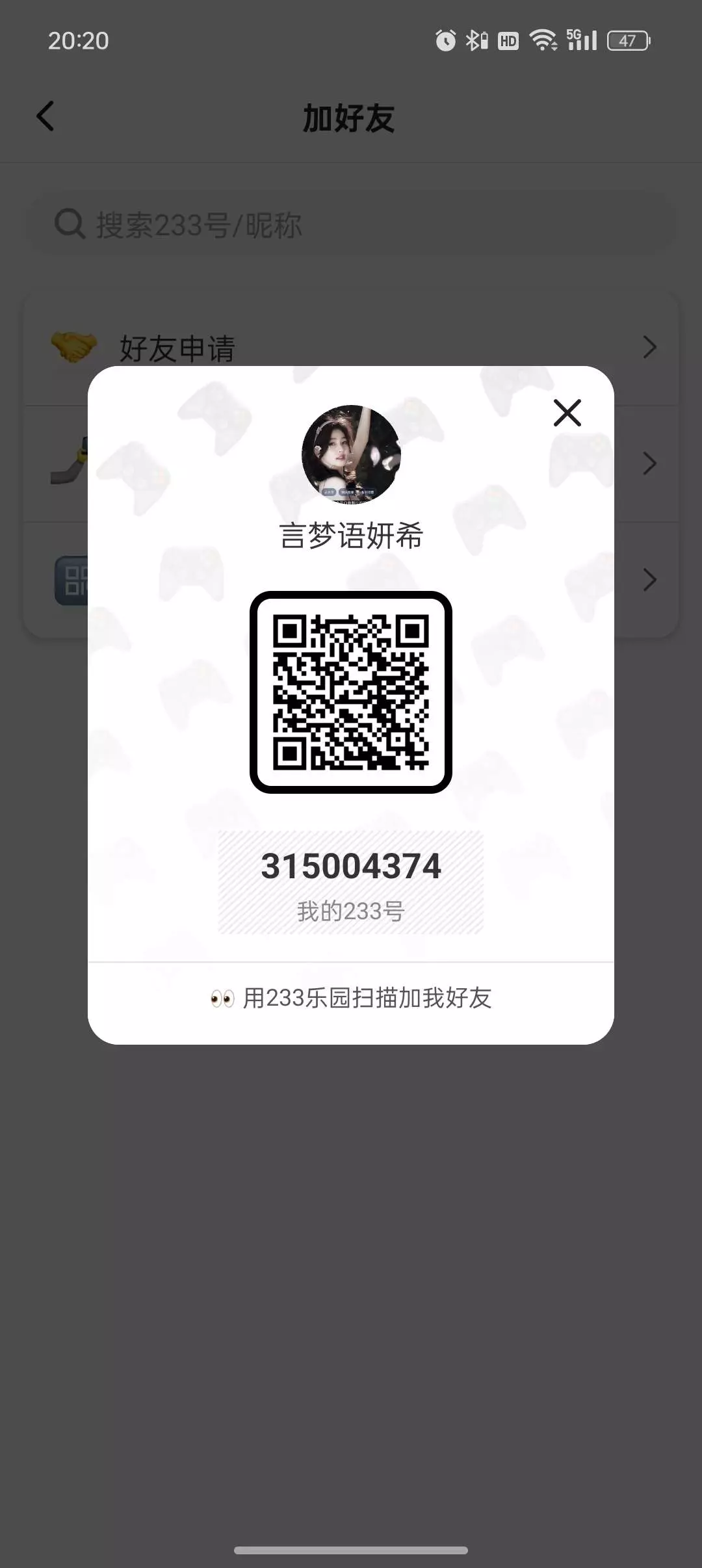
Task: Close the QR code popup
Action: pyautogui.click(x=567, y=413)
